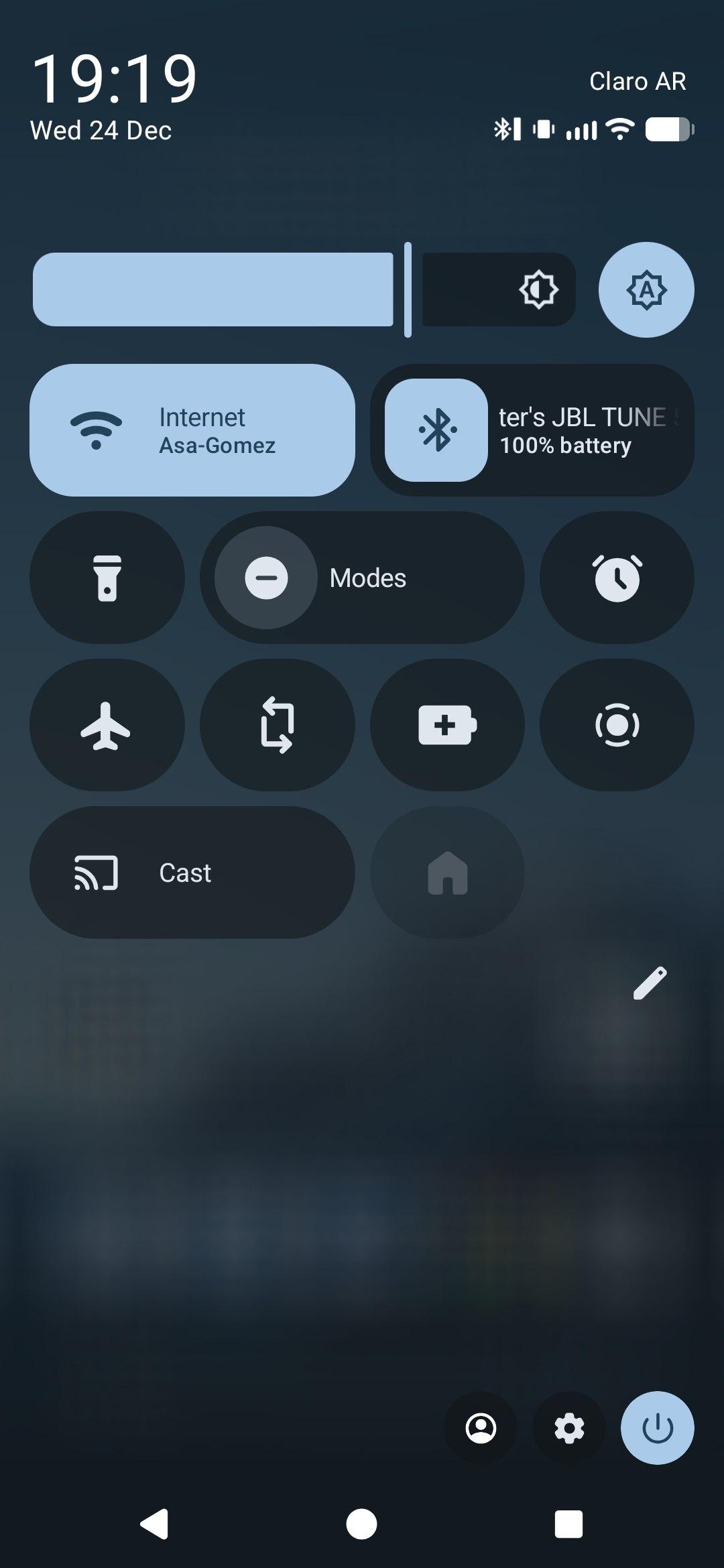The width and height of the screenshot is (724, 1568).
Task: Open Internet tile for Asa-Gomez Wi-Fi
Action: click(192, 430)
